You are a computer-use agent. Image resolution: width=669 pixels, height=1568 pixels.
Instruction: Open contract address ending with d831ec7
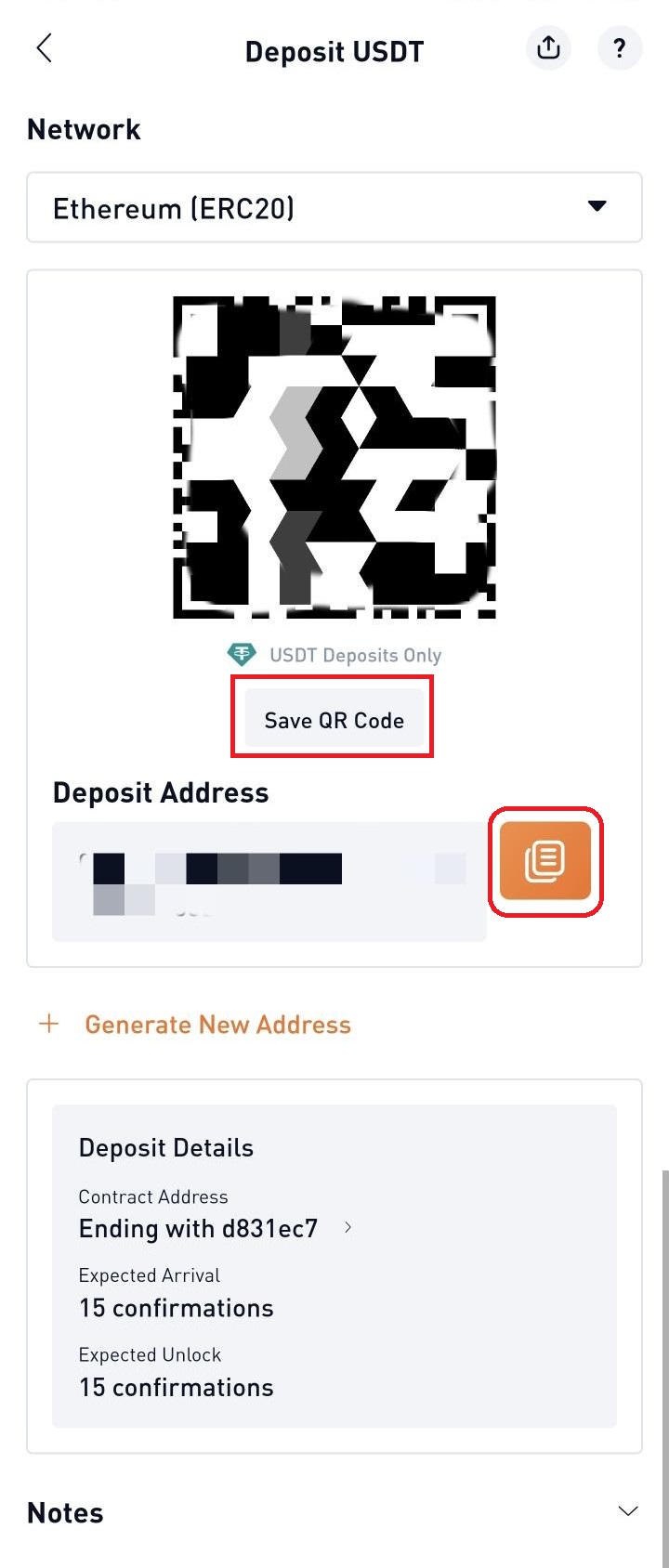coord(214,1228)
